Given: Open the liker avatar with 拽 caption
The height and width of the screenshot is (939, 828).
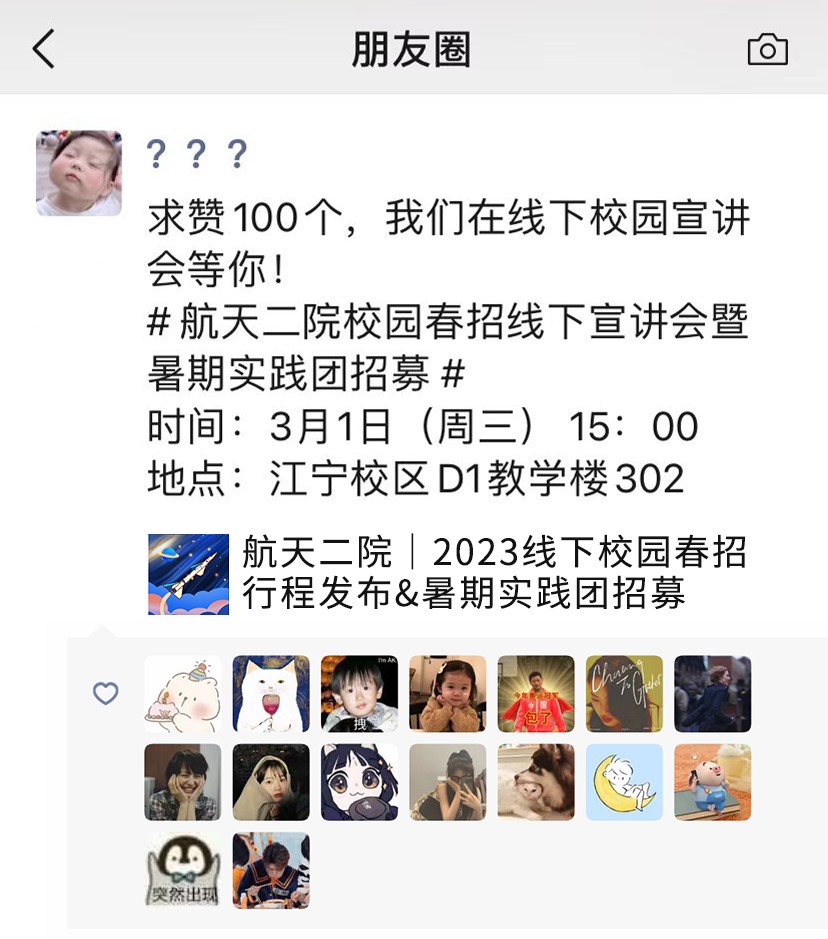Looking at the screenshot, I should (x=359, y=694).
